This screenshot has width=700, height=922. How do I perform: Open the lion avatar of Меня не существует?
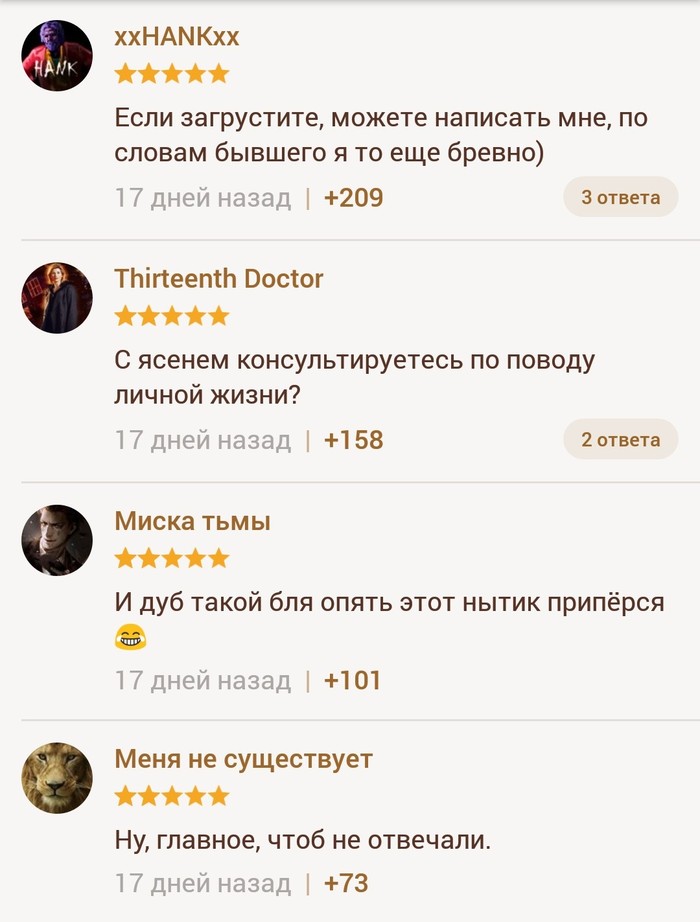(x=57, y=778)
